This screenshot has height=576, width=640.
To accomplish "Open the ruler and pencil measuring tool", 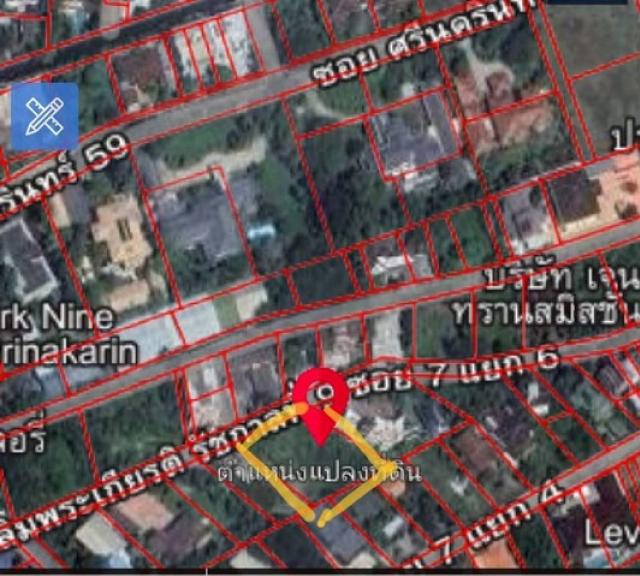I will [x=44, y=117].
